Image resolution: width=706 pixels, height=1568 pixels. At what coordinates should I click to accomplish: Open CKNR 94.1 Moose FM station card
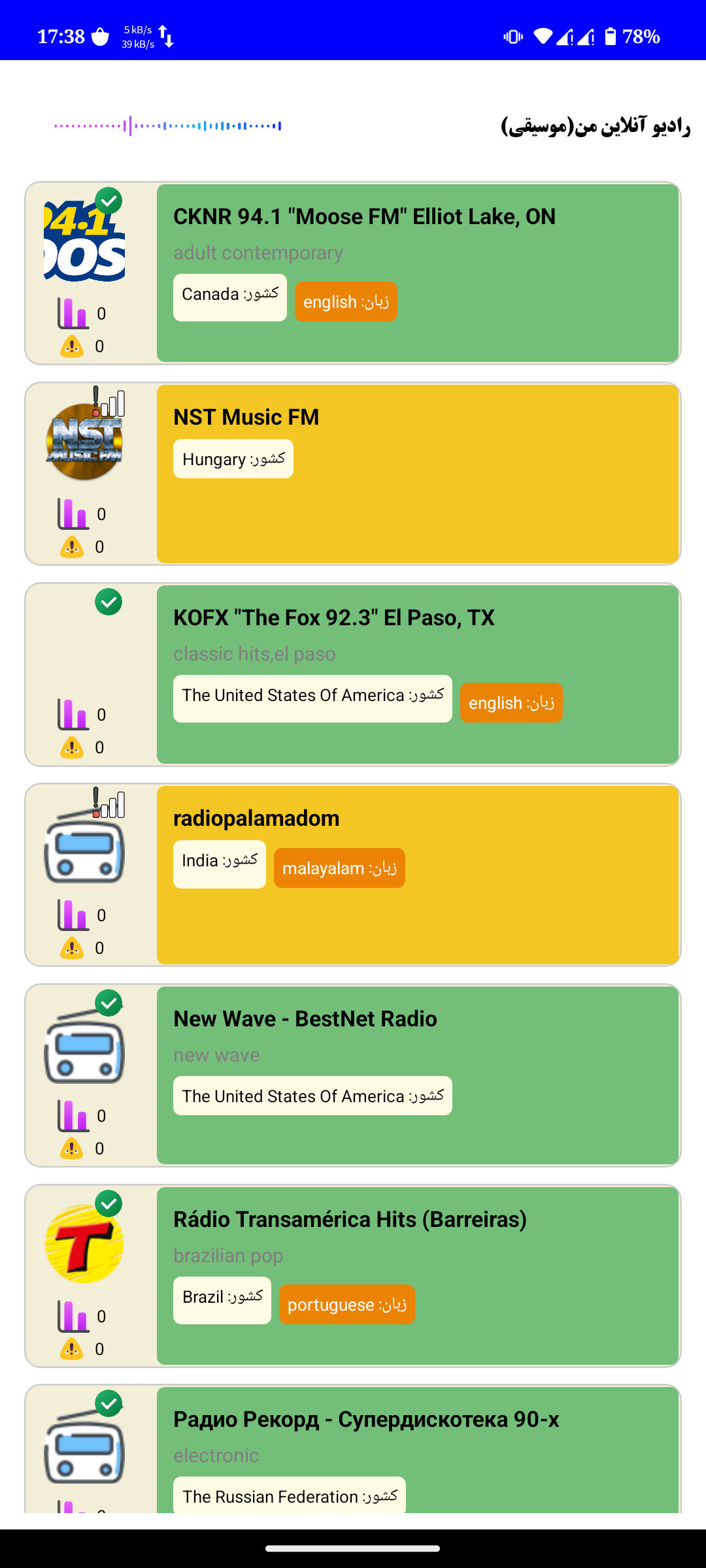pyautogui.click(x=353, y=273)
